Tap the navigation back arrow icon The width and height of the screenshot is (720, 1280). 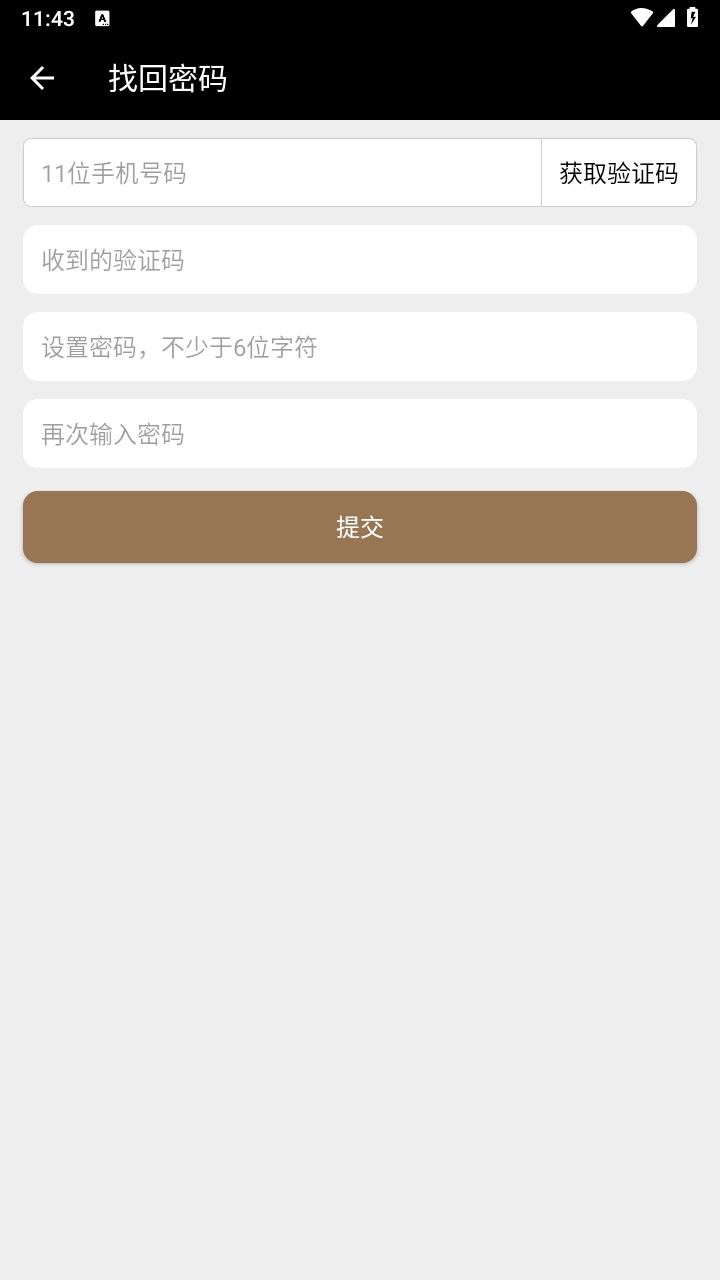[42, 78]
